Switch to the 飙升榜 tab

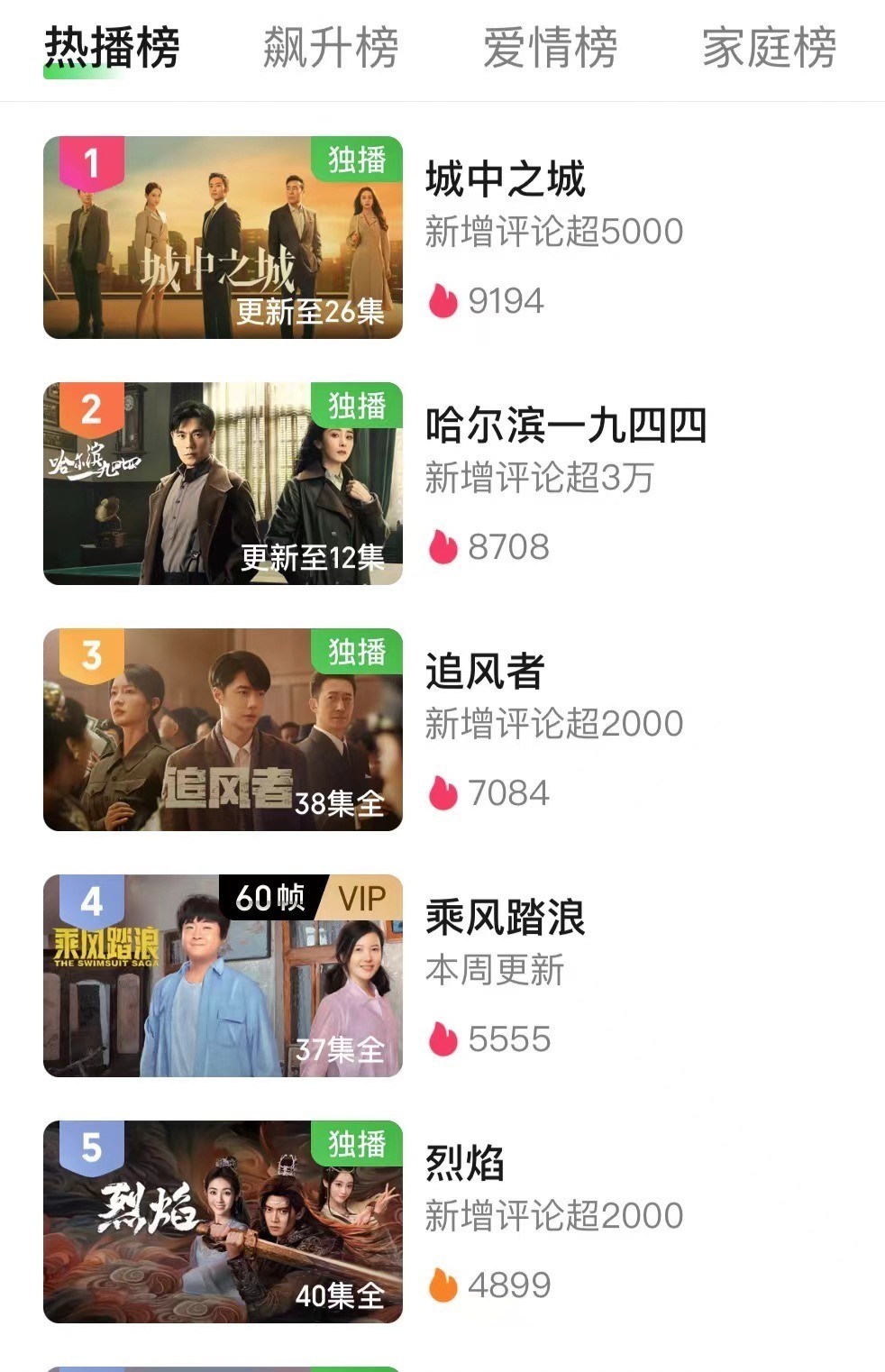pos(330,48)
